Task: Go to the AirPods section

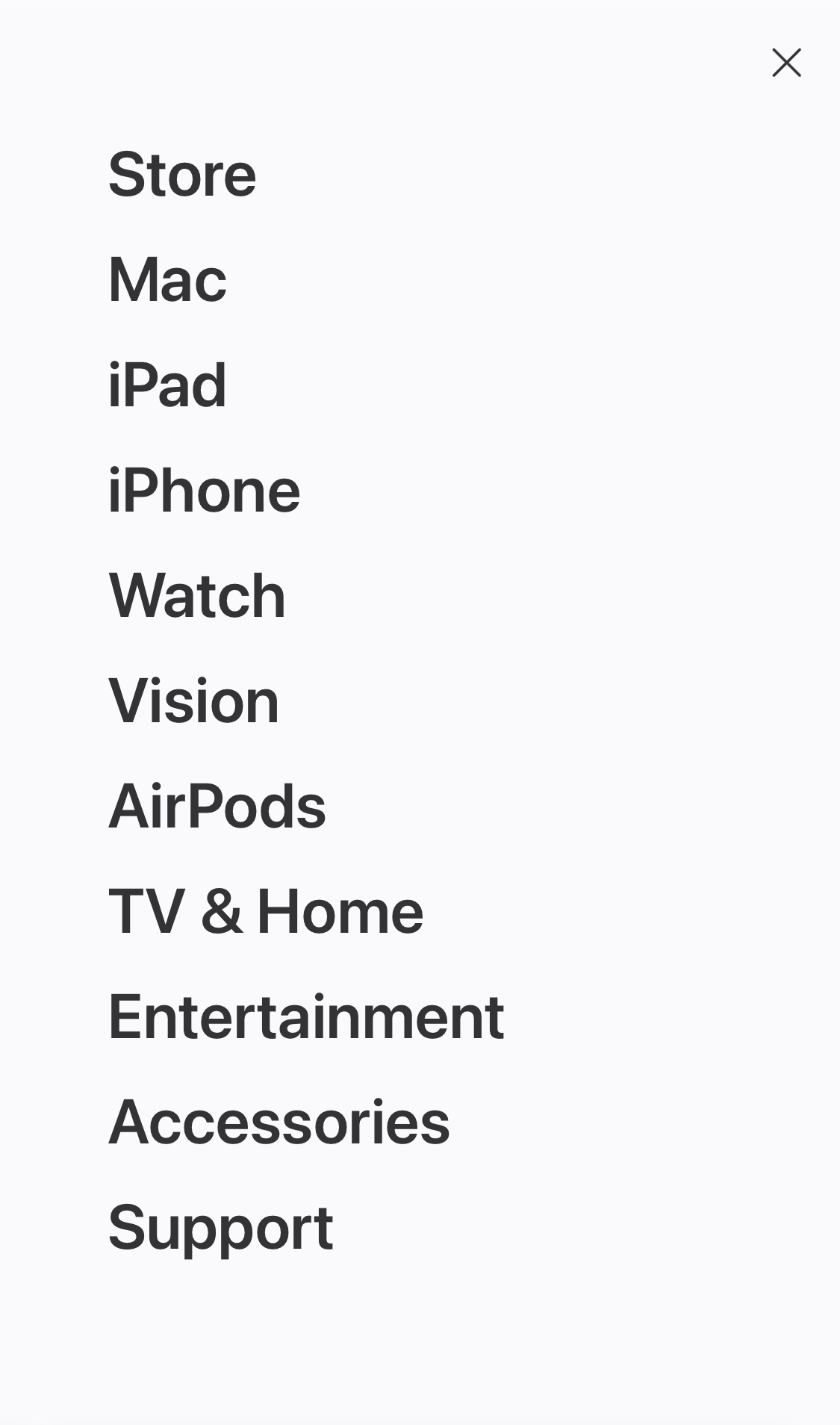Action: pyautogui.click(x=217, y=806)
